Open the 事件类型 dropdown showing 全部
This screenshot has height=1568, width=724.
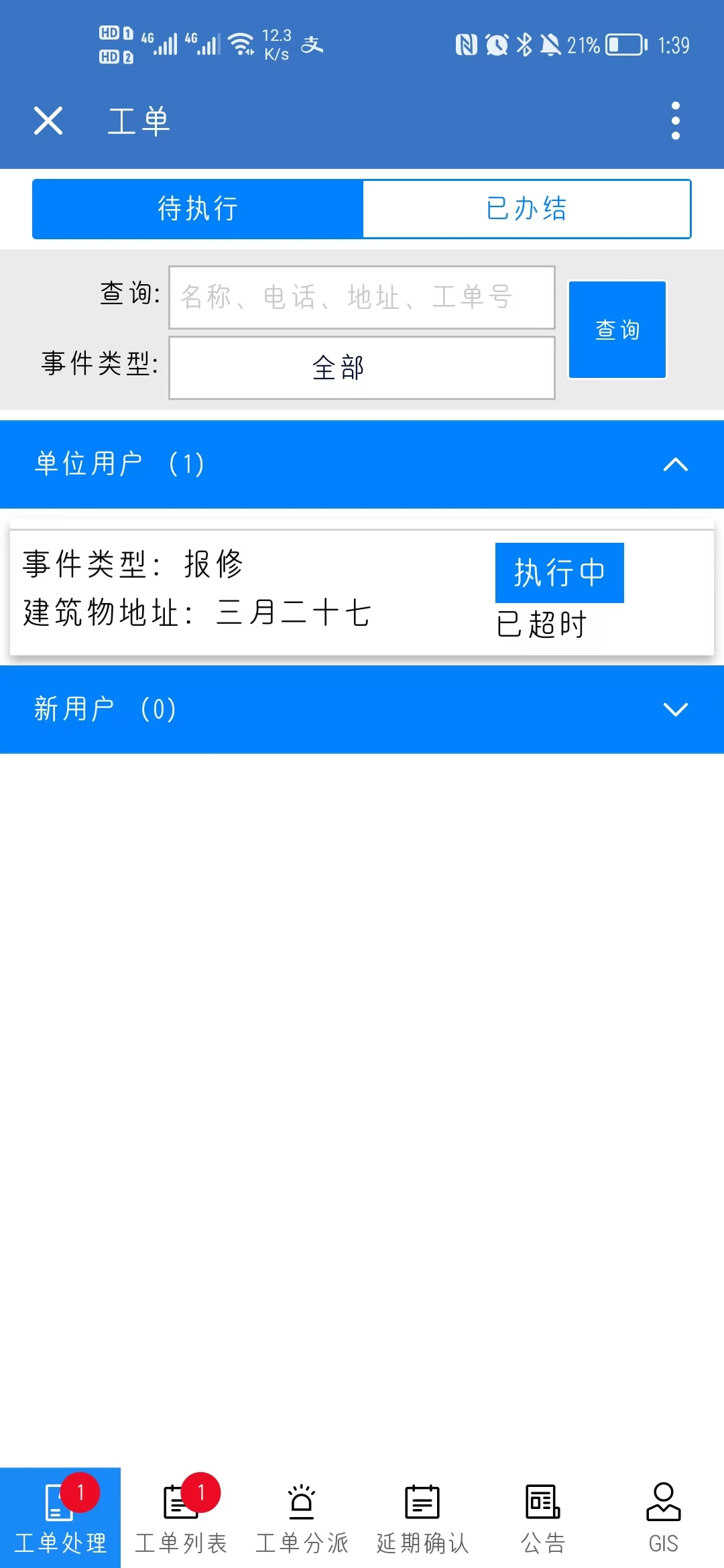361,368
